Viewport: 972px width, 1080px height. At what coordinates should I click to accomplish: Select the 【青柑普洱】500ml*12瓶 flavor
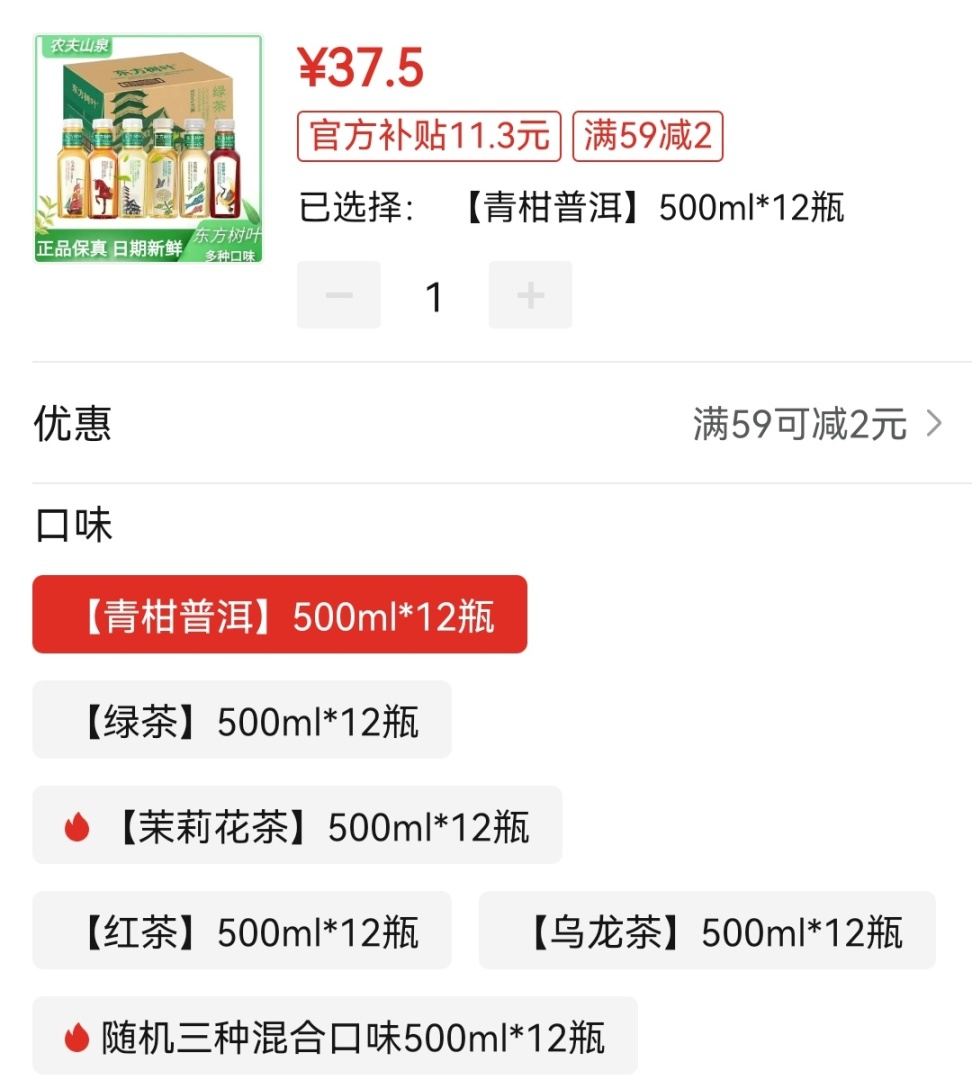coord(280,615)
